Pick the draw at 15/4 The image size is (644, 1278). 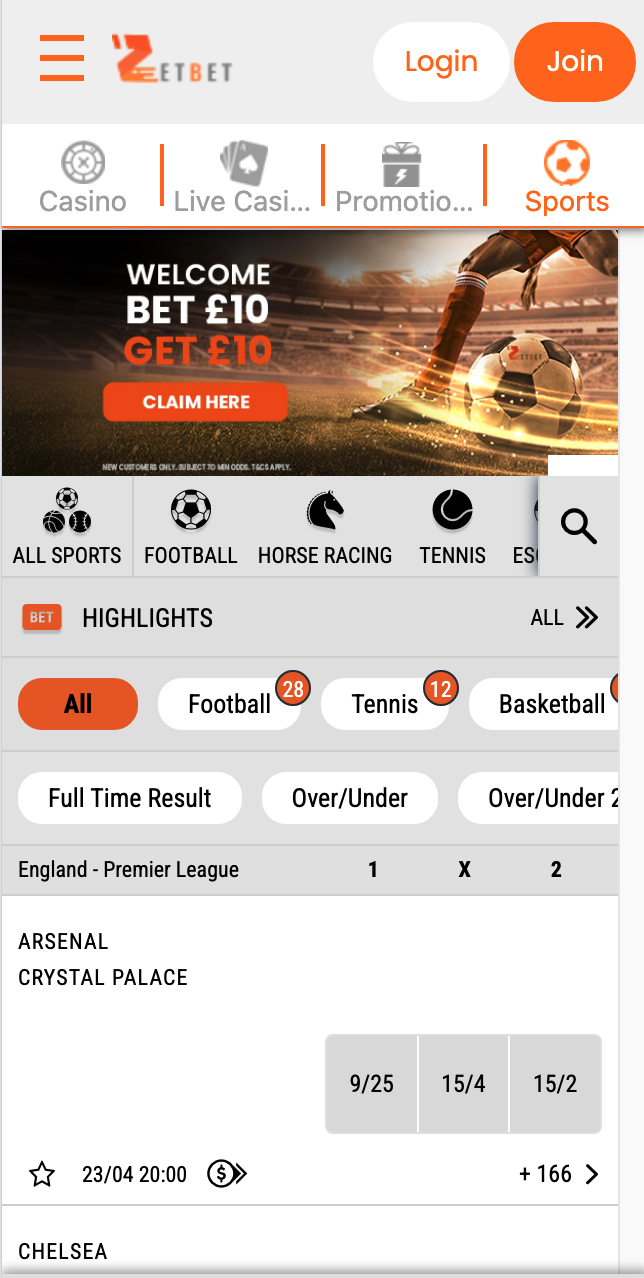pyautogui.click(x=464, y=1084)
